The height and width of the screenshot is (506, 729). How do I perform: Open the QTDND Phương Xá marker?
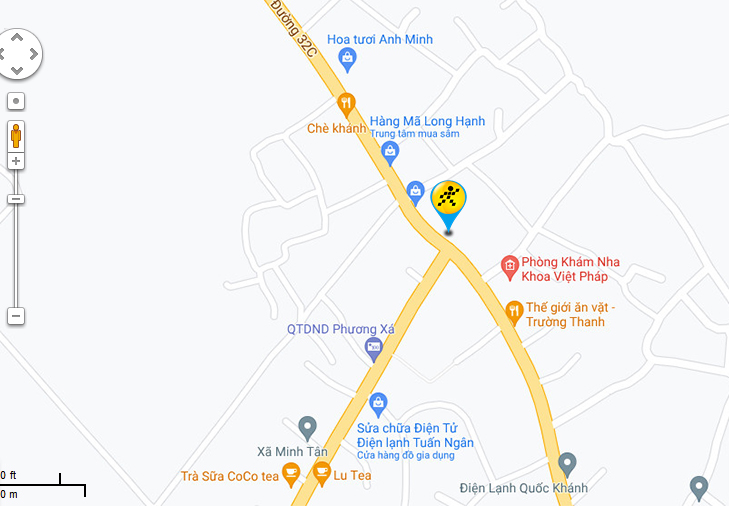point(374,349)
